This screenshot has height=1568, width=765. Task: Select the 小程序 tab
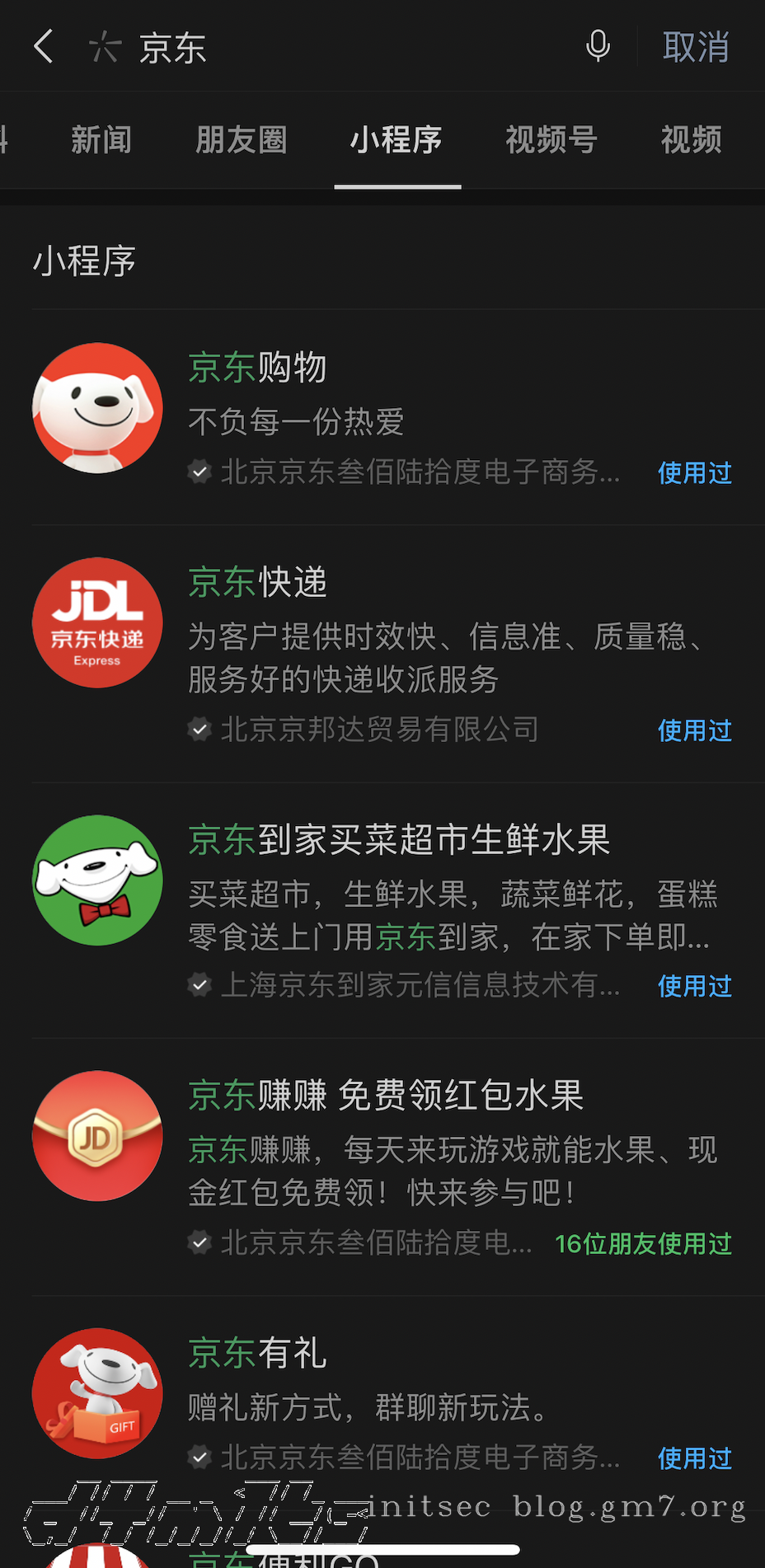(397, 140)
